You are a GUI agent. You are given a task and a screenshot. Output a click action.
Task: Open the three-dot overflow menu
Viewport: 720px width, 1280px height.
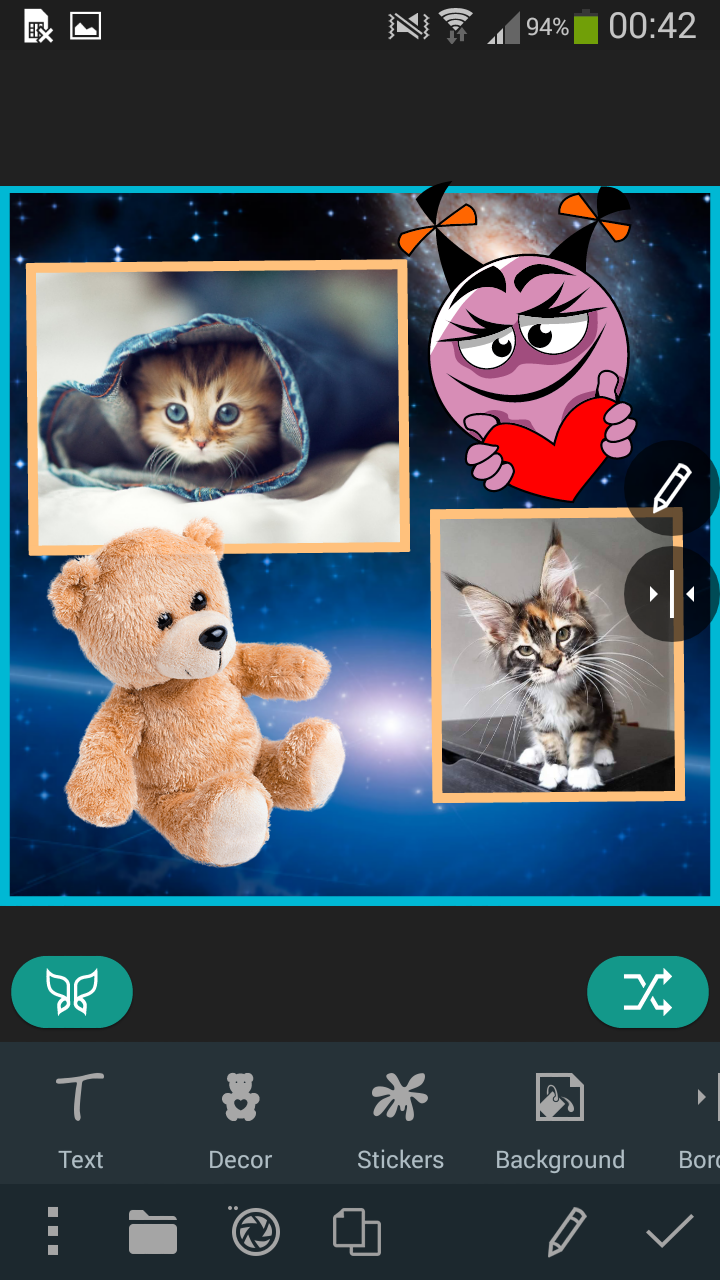point(53,1231)
